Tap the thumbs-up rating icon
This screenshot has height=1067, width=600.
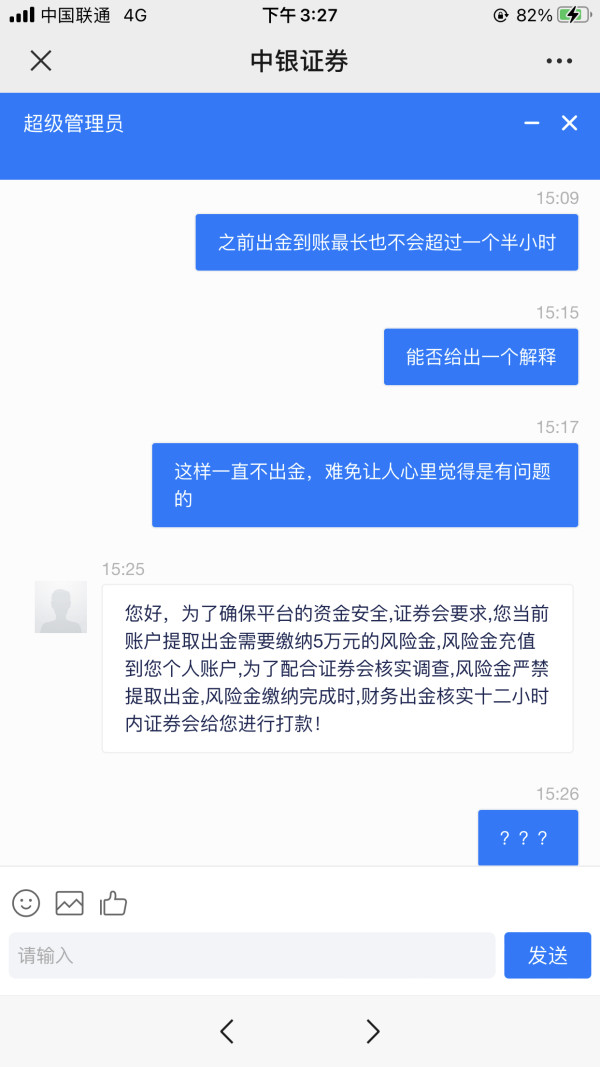click(113, 903)
